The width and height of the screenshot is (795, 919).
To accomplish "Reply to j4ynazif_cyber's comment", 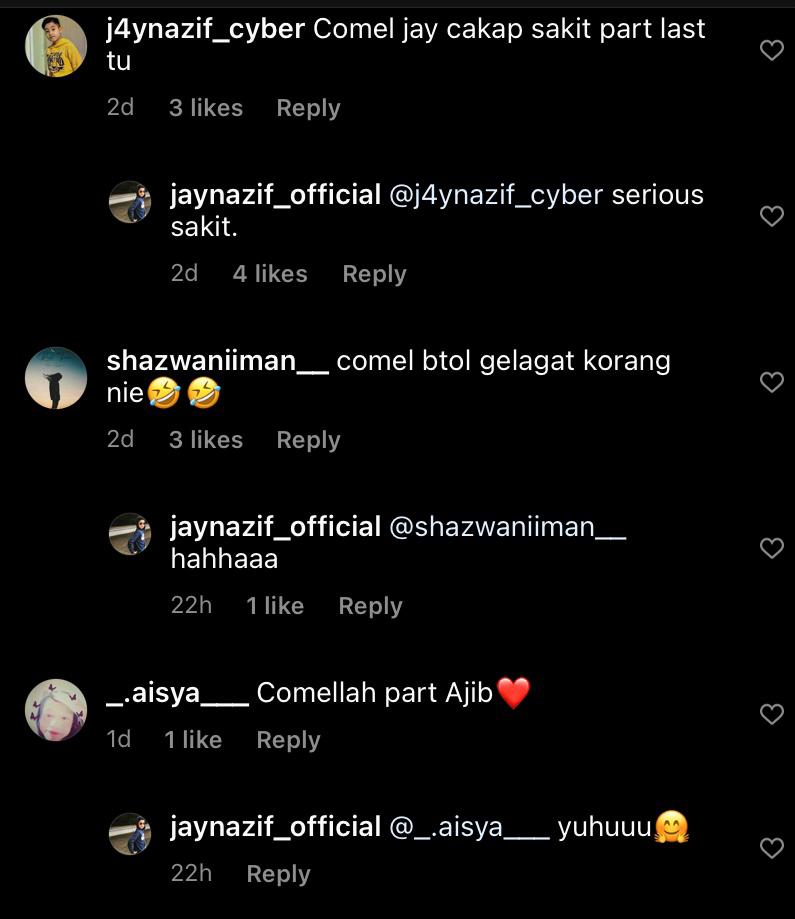I will point(308,108).
